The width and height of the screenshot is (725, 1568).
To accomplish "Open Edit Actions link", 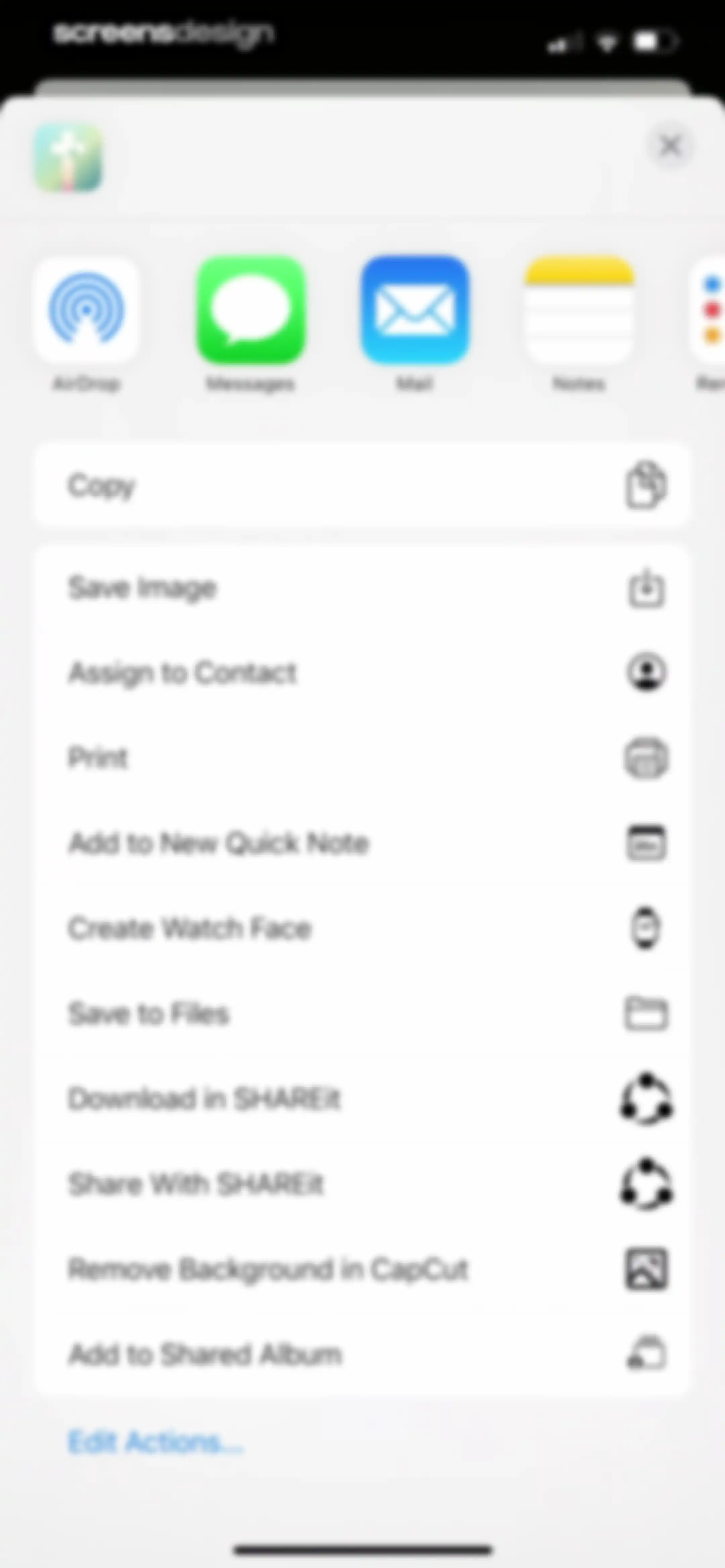I will point(156,1443).
